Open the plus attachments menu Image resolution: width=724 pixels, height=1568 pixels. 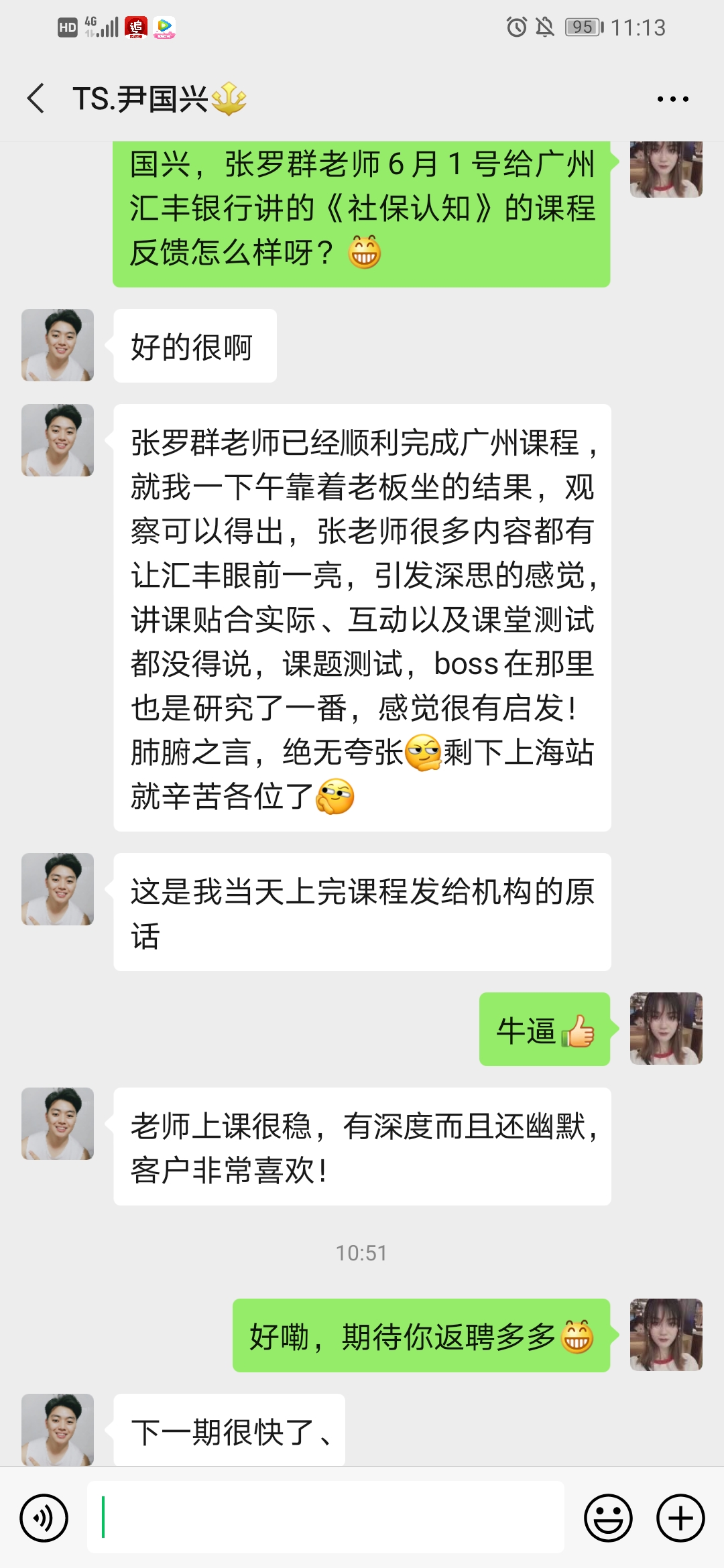point(680,1518)
